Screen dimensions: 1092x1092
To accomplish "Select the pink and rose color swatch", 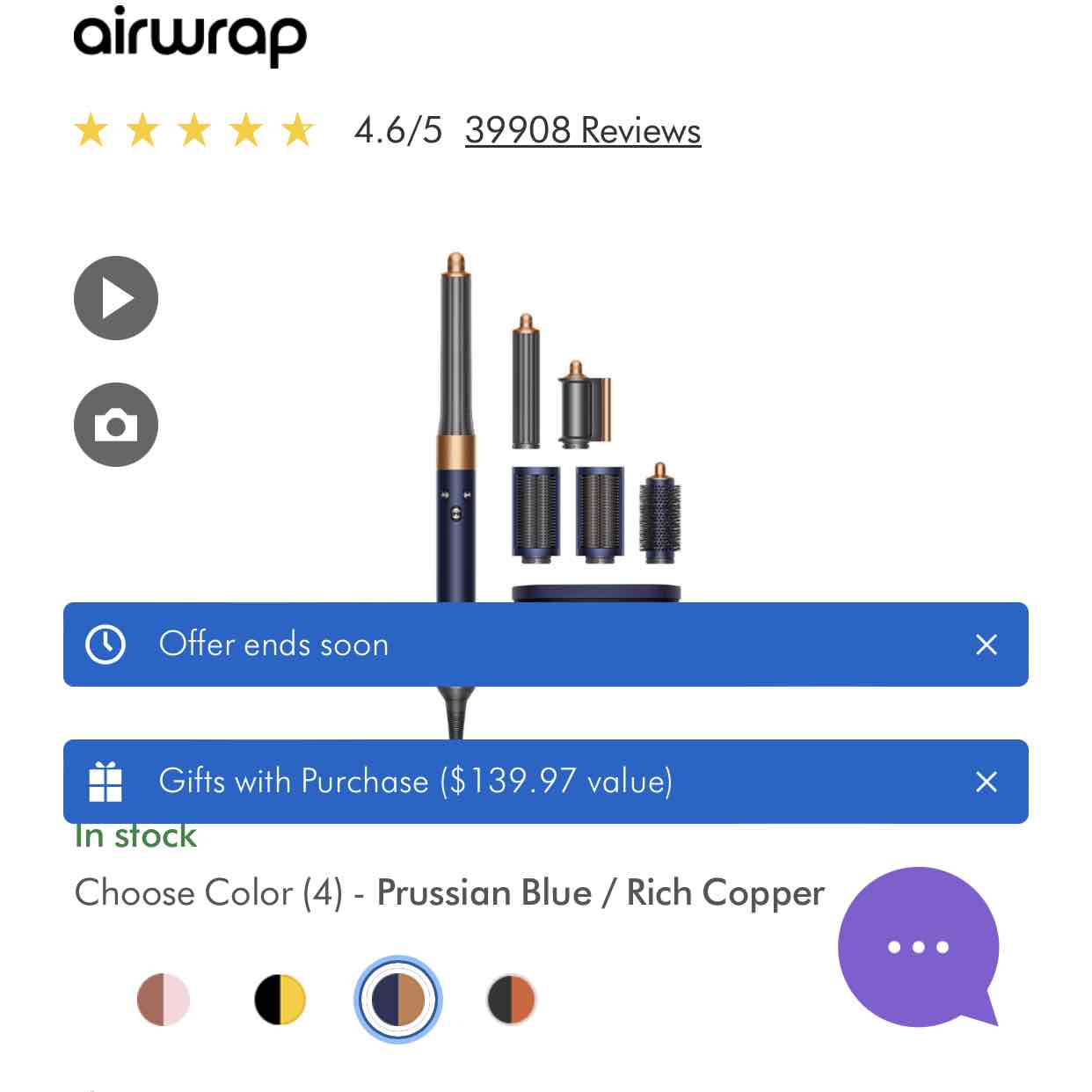I will click(164, 1000).
